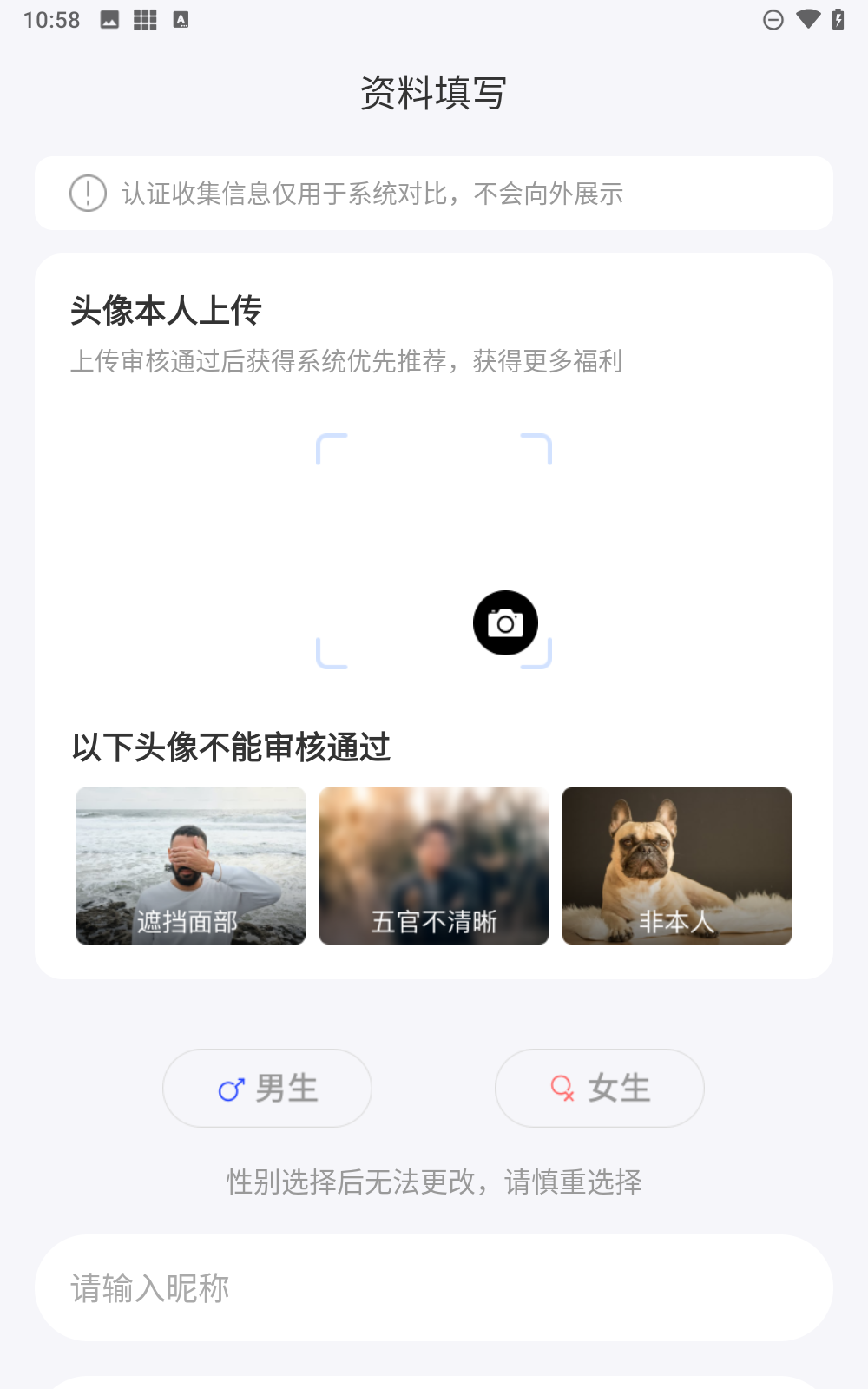
Task: Tap the camera icon to upload avatar
Action: tap(505, 622)
